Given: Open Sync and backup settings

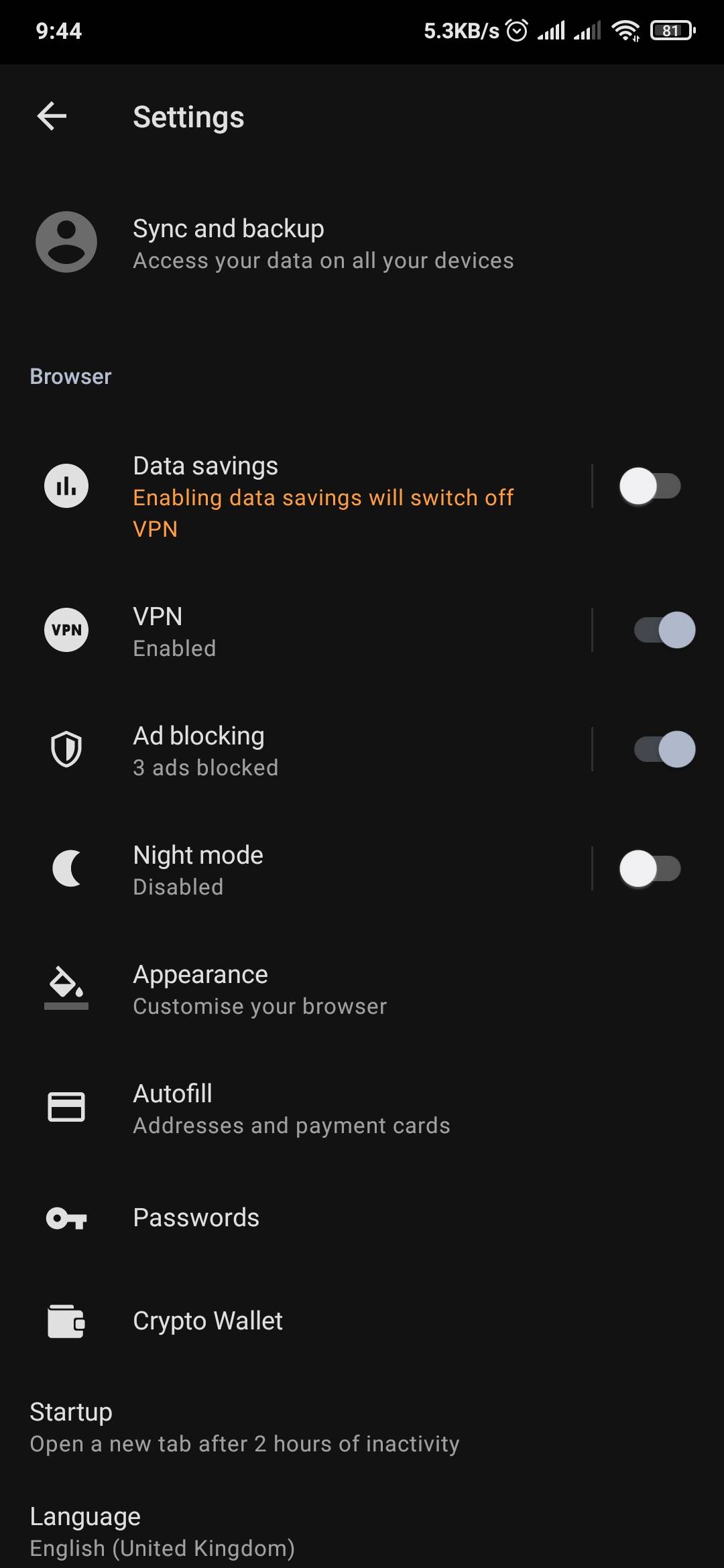Looking at the screenshot, I should click(x=322, y=243).
